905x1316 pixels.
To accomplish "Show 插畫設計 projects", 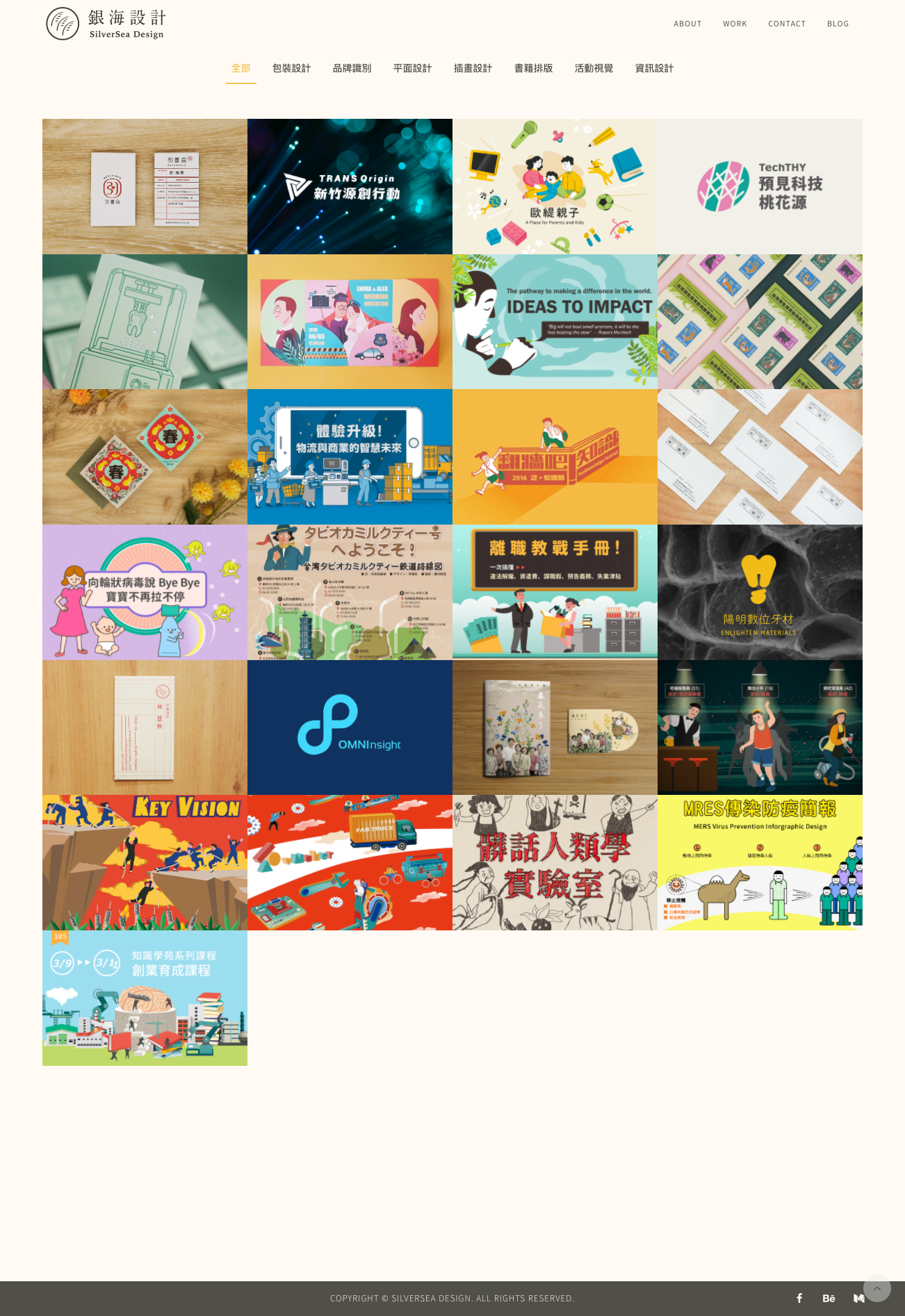I will tap(473, 68).
